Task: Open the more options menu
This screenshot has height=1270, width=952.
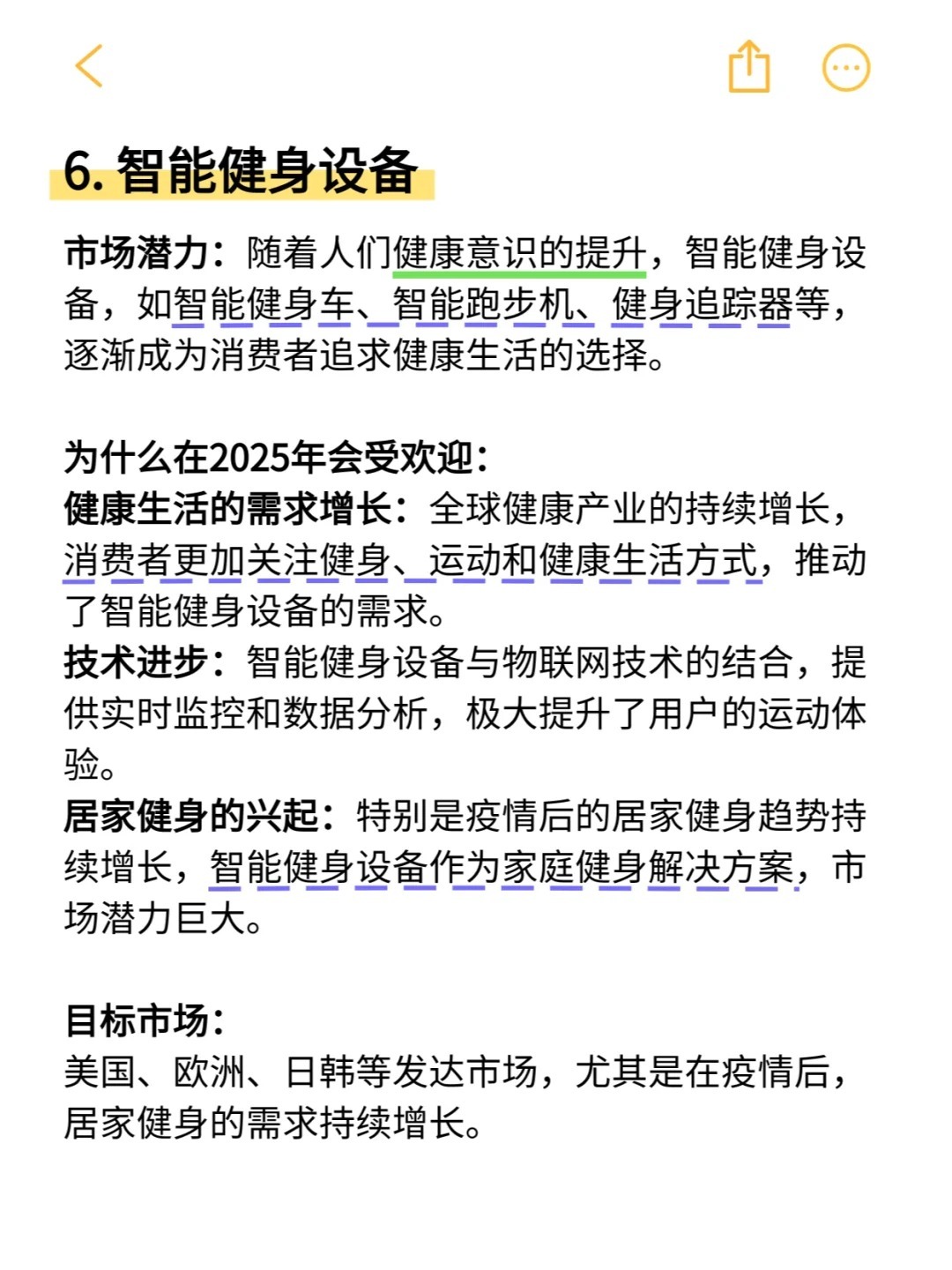Action: (x=845, y=67)
